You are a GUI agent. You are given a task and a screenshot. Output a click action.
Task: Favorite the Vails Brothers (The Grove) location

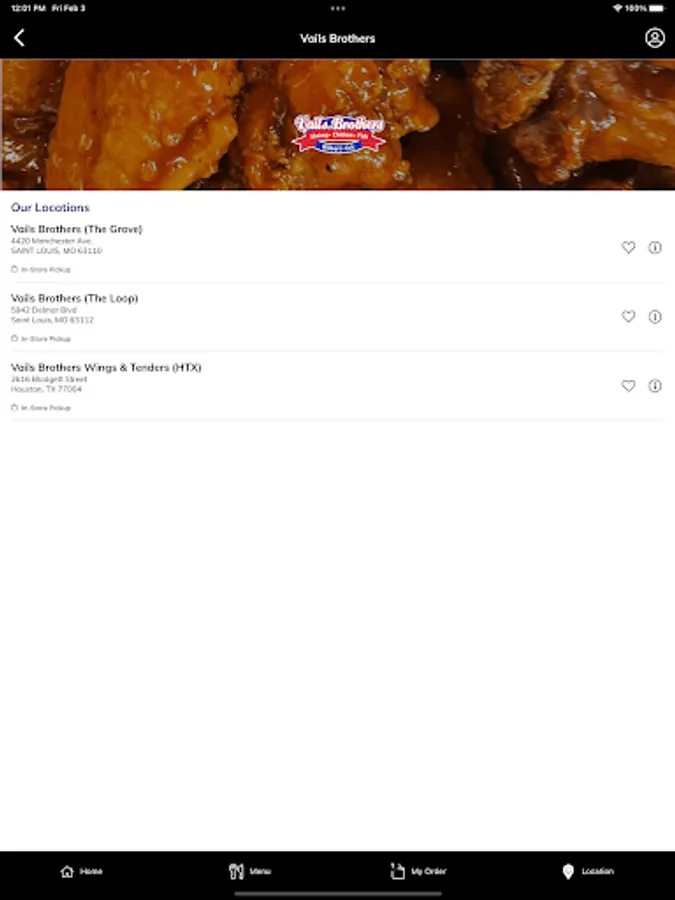pyautogui.click(x=628, y=248)
